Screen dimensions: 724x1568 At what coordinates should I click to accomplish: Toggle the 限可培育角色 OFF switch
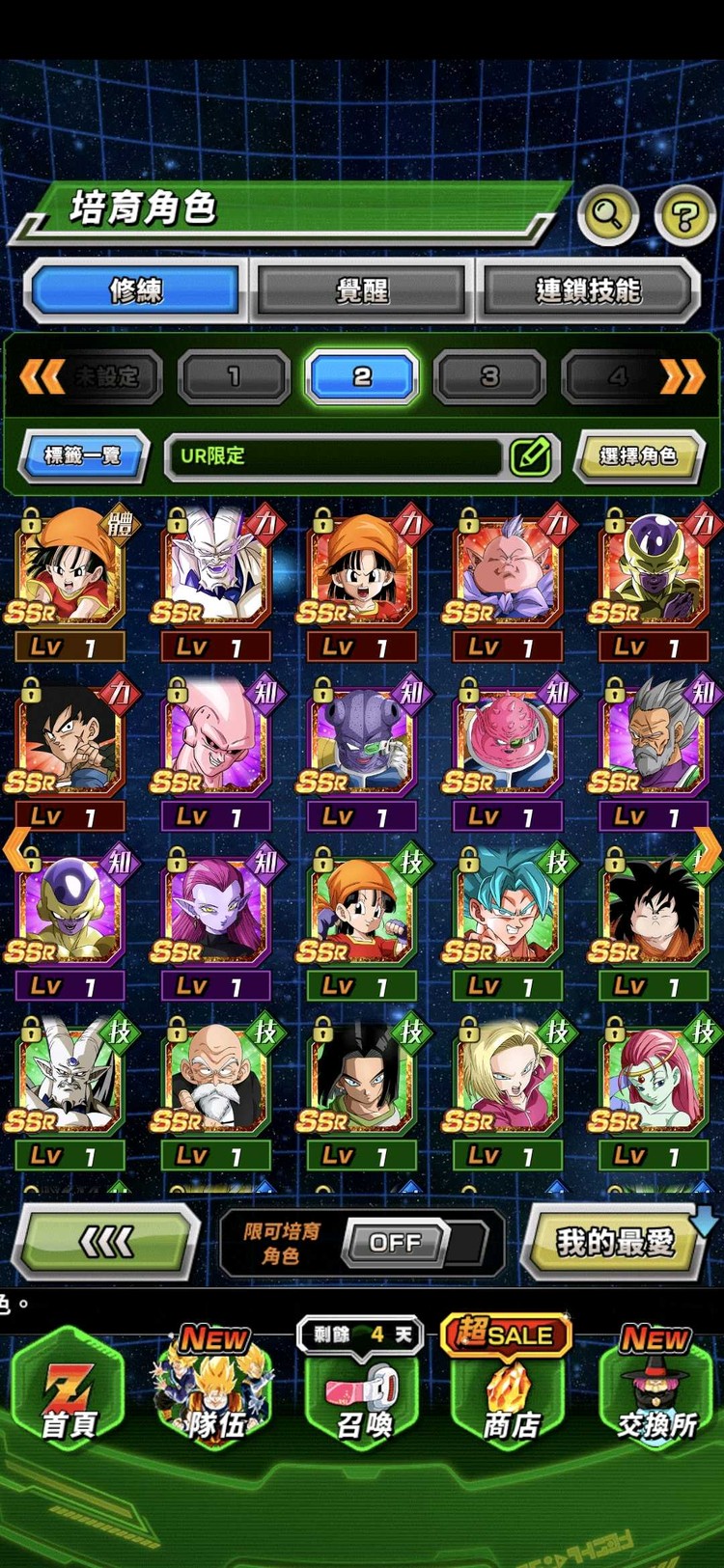point(396,1243)
